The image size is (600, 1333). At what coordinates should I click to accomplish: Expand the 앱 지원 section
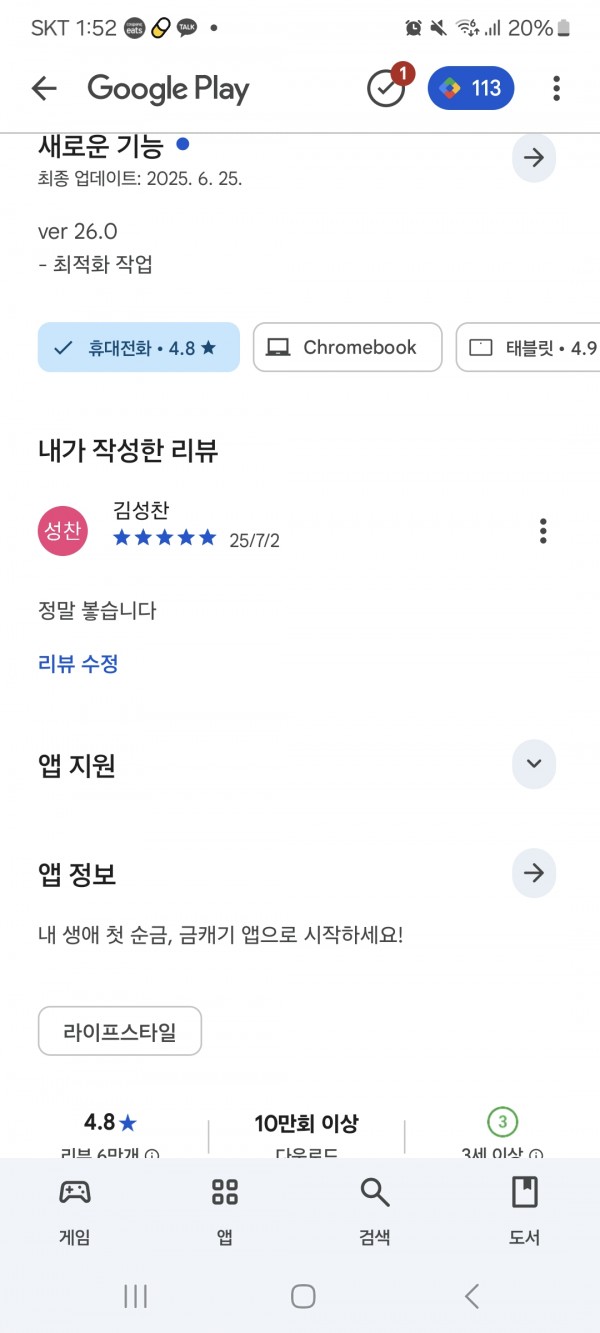tap(534, 765)
